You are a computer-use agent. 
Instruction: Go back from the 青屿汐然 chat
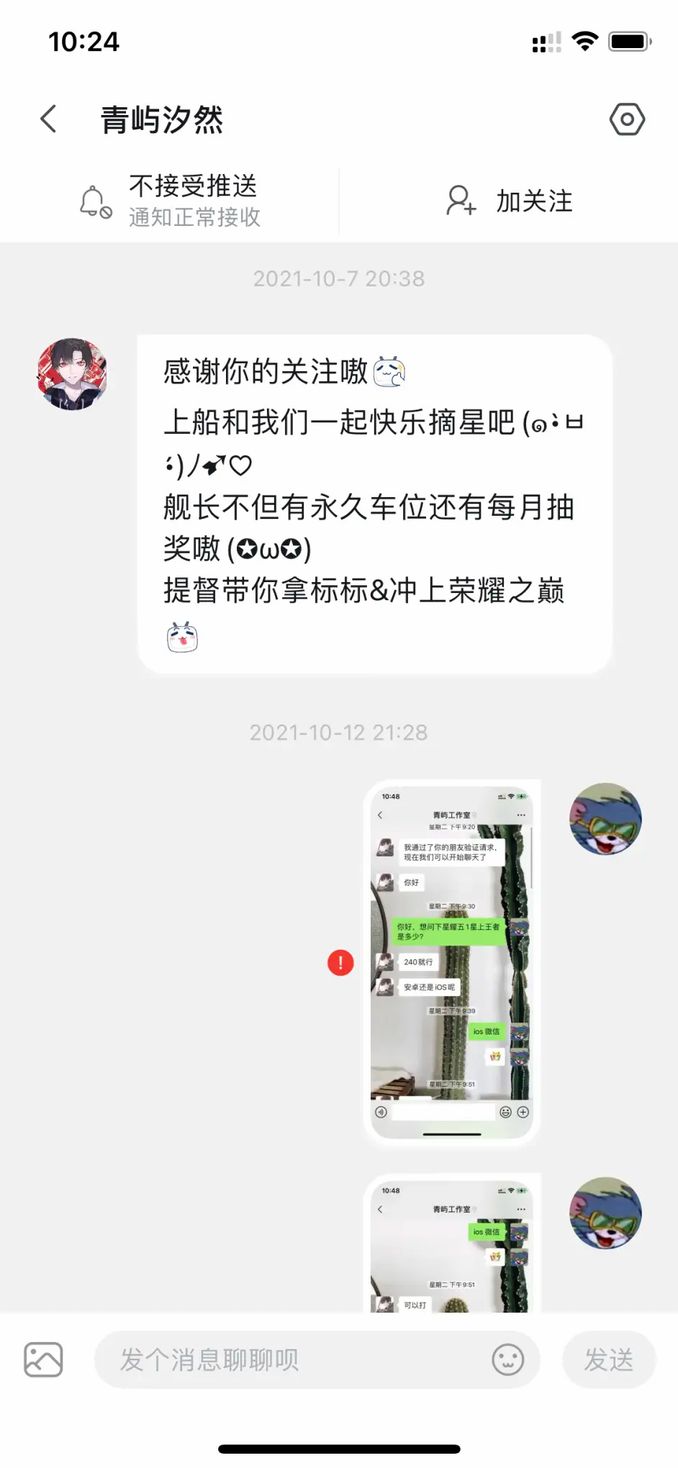point(48,120)
